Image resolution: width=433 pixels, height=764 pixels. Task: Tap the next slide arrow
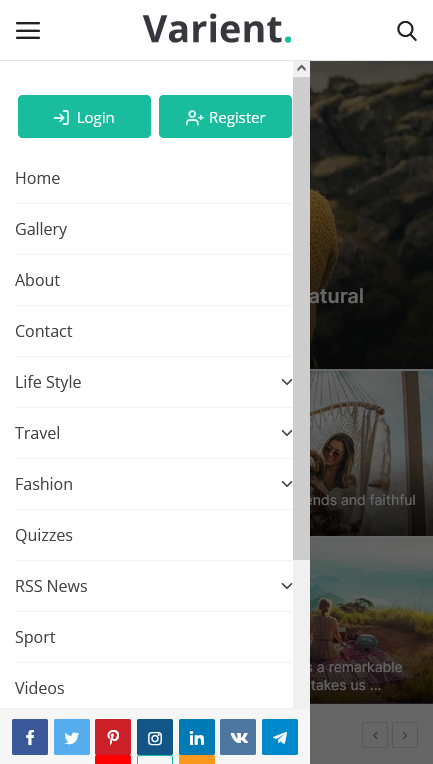point(405,735)
